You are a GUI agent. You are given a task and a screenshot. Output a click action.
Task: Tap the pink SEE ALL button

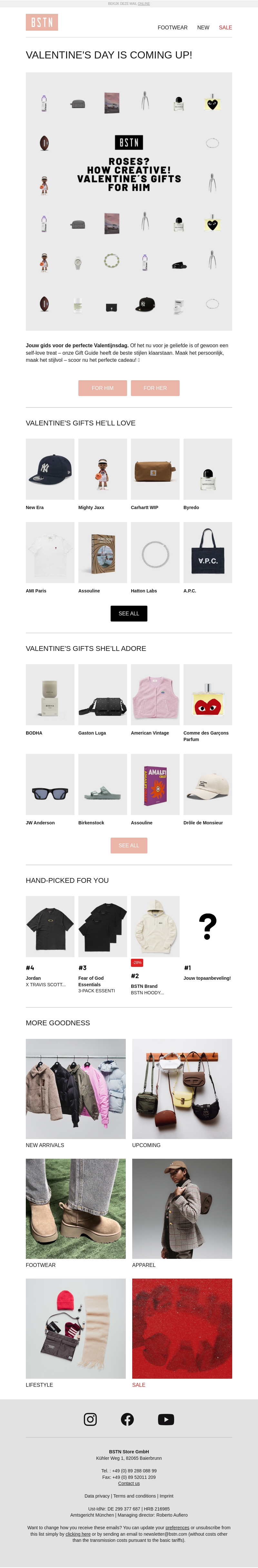(x=129, y=845)
